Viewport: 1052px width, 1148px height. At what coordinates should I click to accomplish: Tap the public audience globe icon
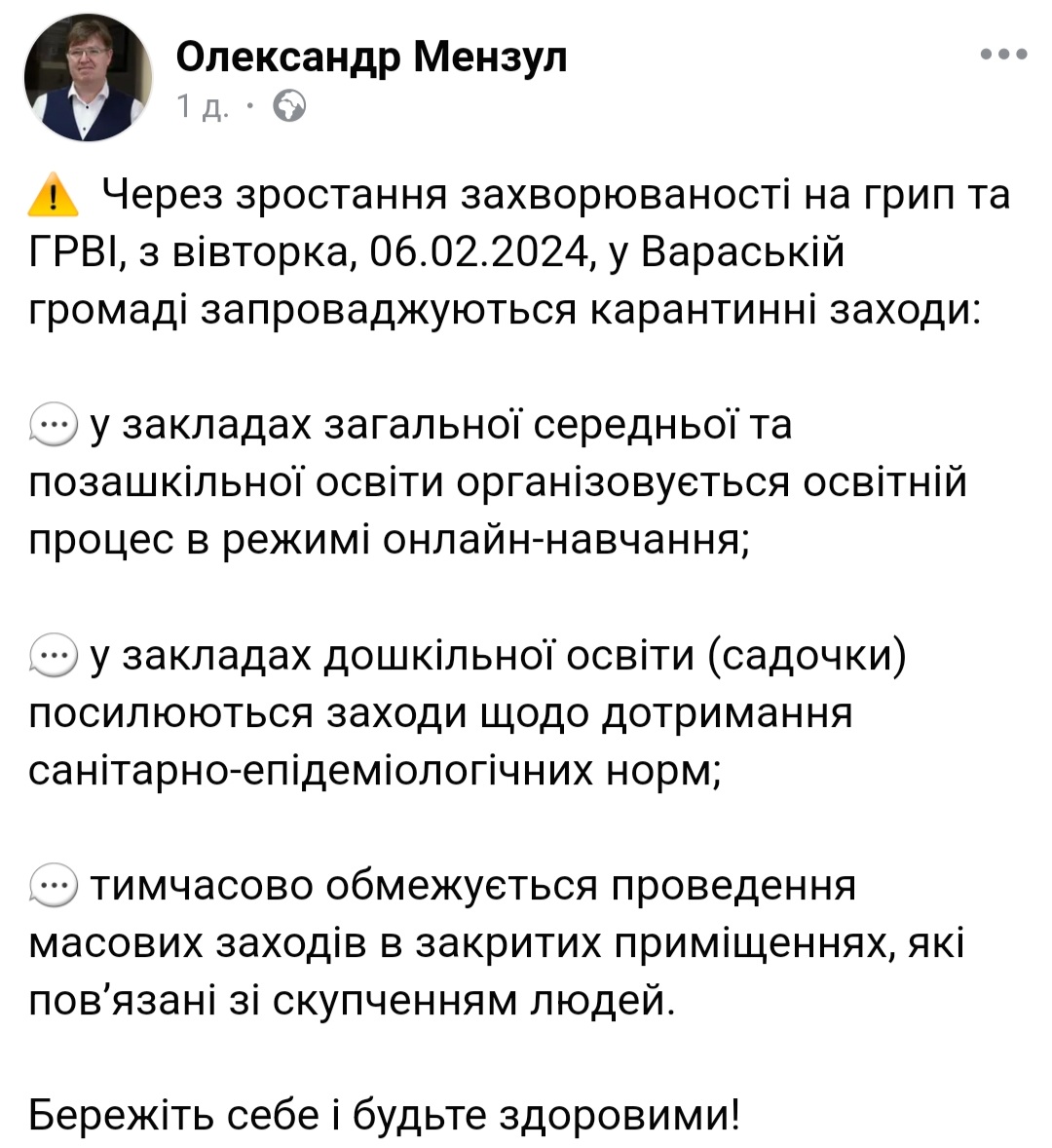coord(289,106)
